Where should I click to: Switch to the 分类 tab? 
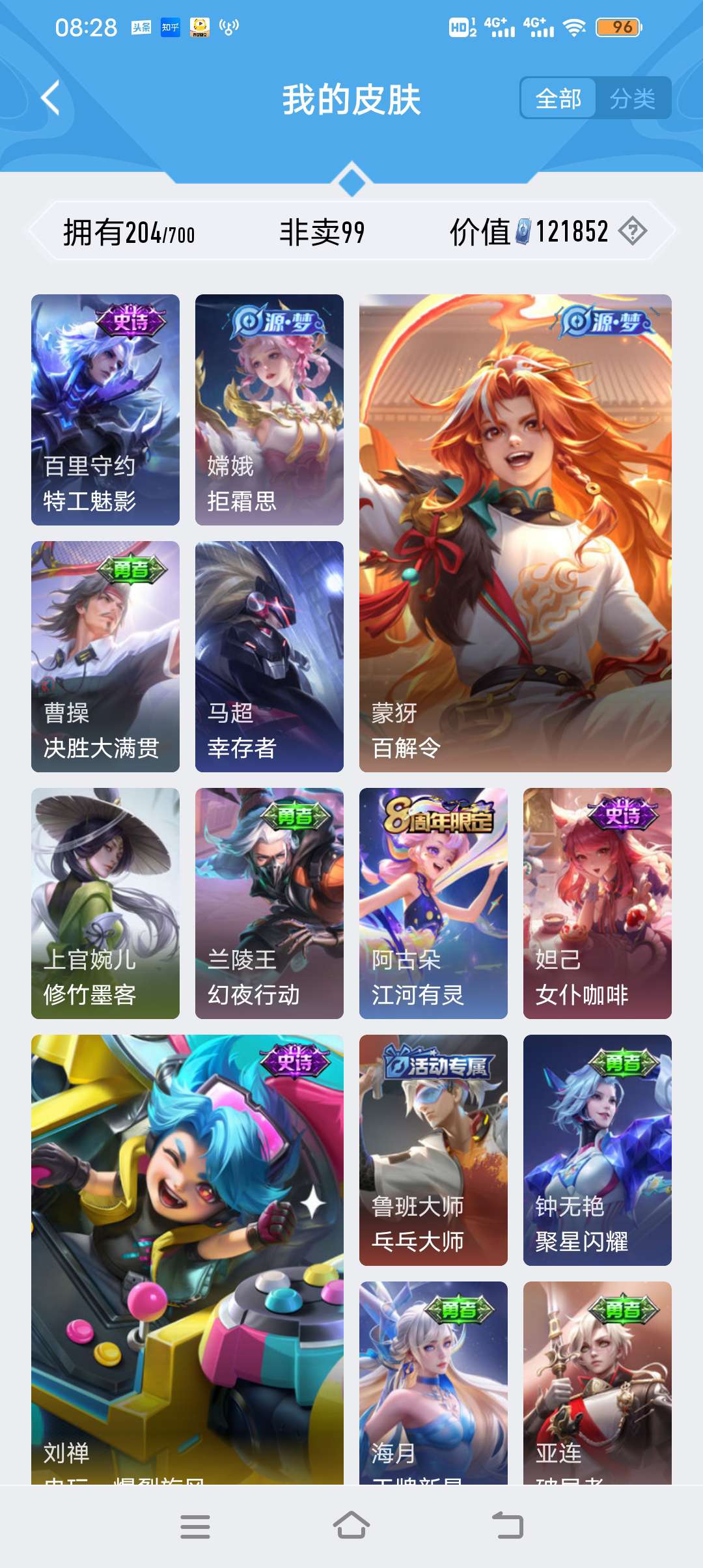coord(632,98)
